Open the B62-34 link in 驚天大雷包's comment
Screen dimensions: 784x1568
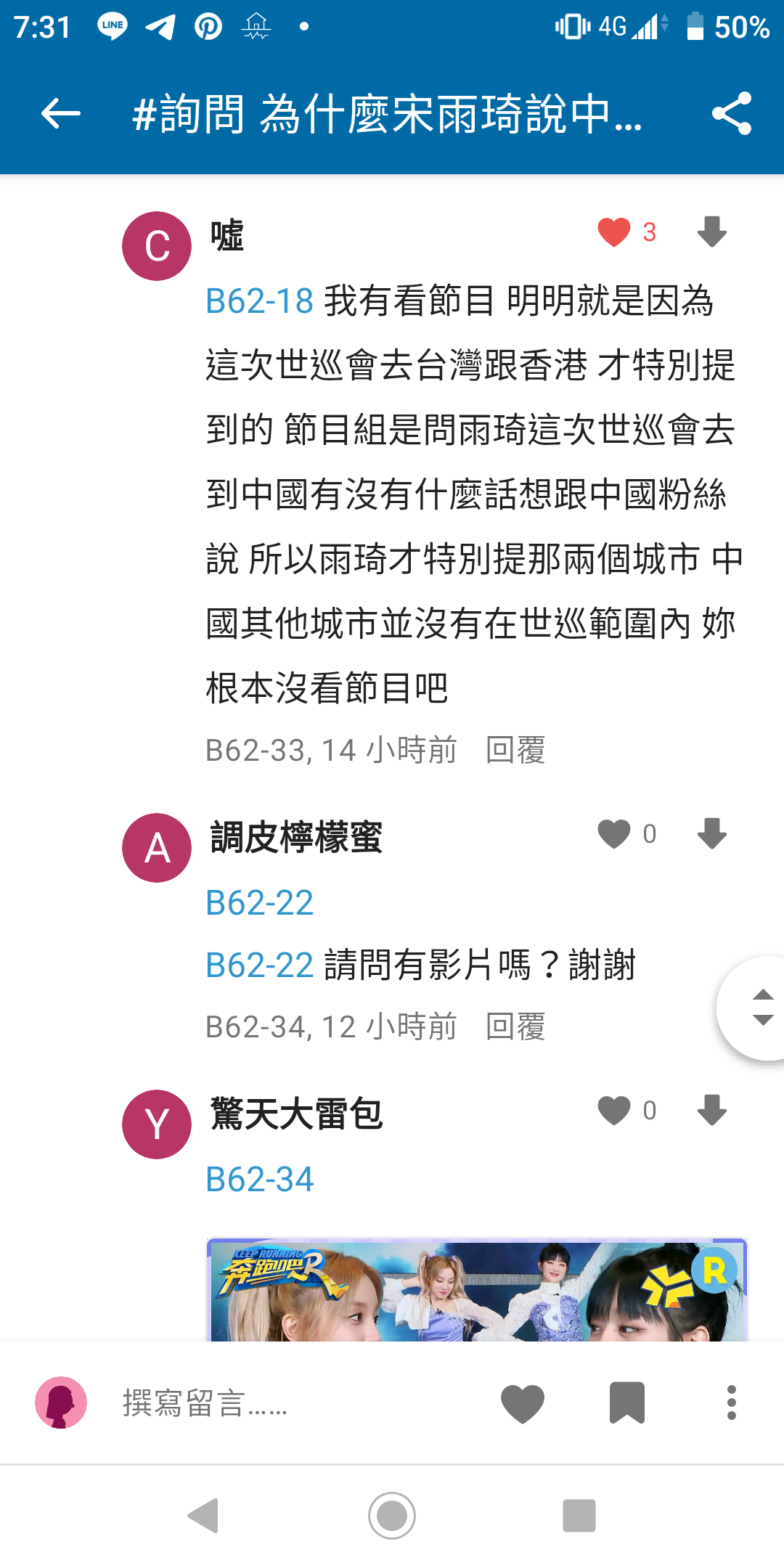coord(259,1180)
